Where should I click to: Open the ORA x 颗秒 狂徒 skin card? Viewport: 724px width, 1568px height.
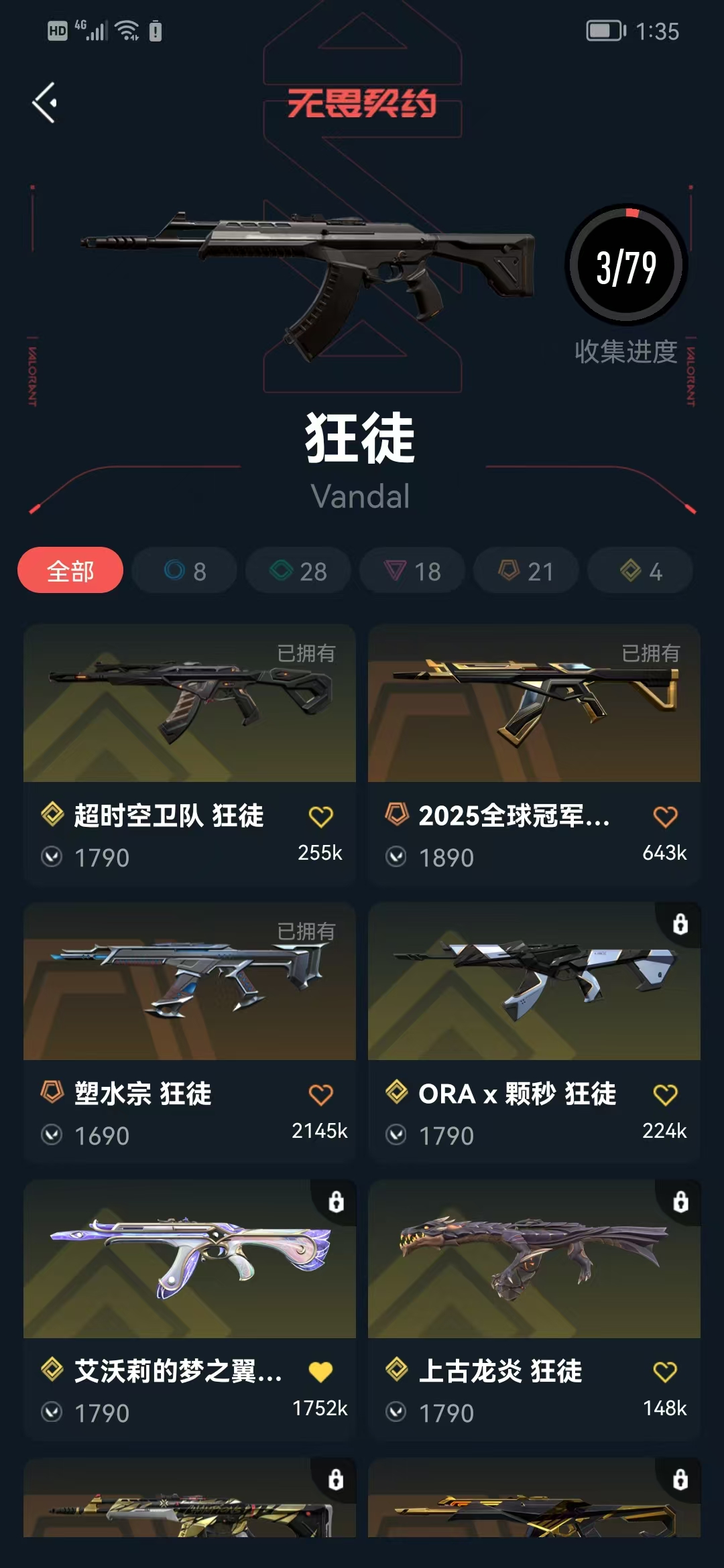(534, 1033)
